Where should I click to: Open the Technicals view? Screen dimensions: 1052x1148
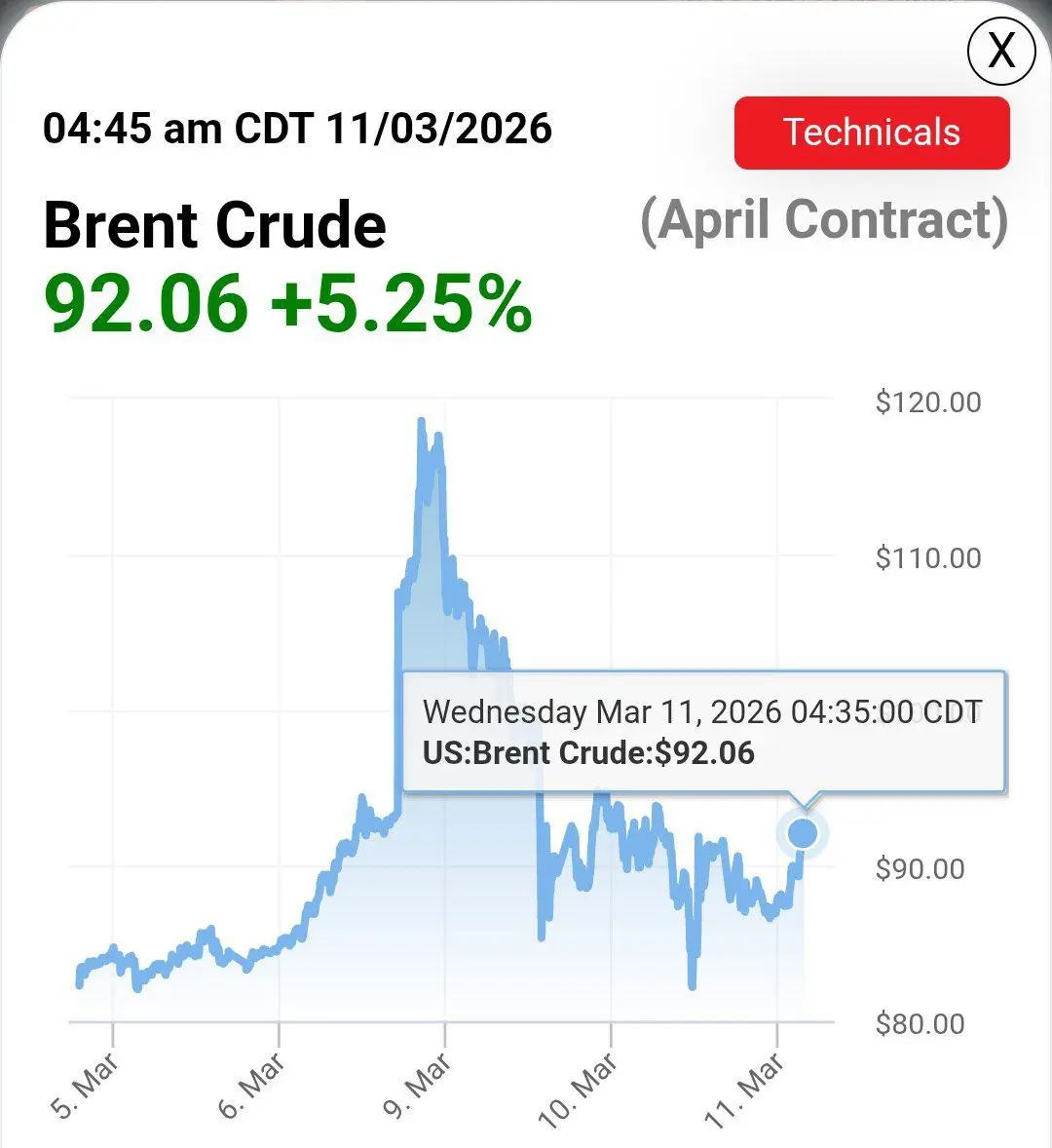[872, 133]
